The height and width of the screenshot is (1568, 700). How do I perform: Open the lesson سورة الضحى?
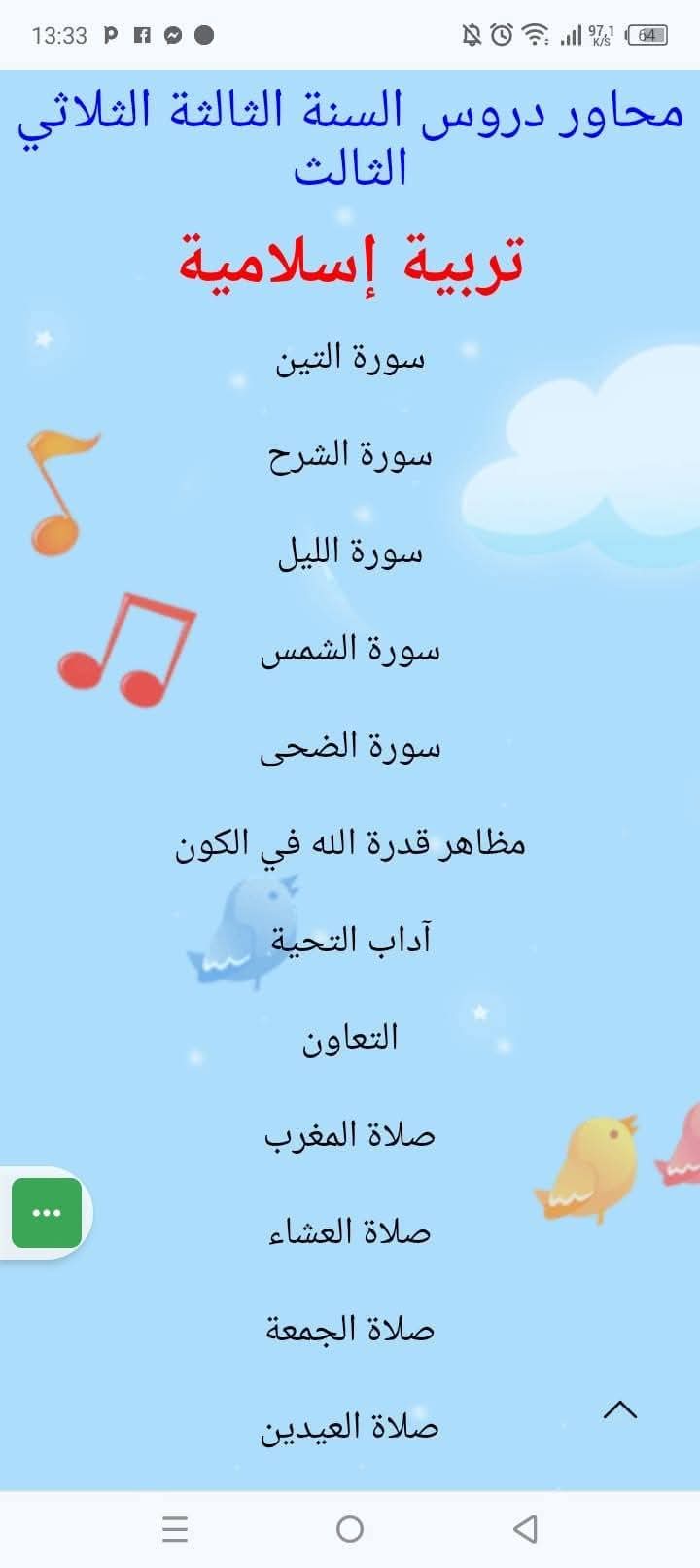pos(350,747)
